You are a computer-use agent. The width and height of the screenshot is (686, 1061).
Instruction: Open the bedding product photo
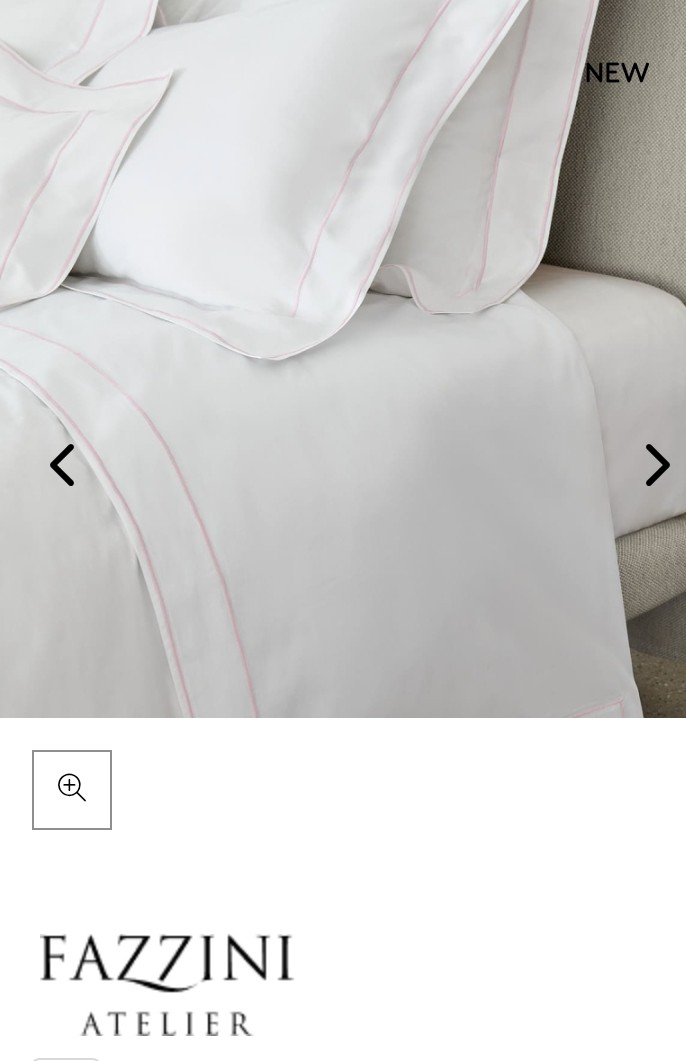[x=343, y=300]
